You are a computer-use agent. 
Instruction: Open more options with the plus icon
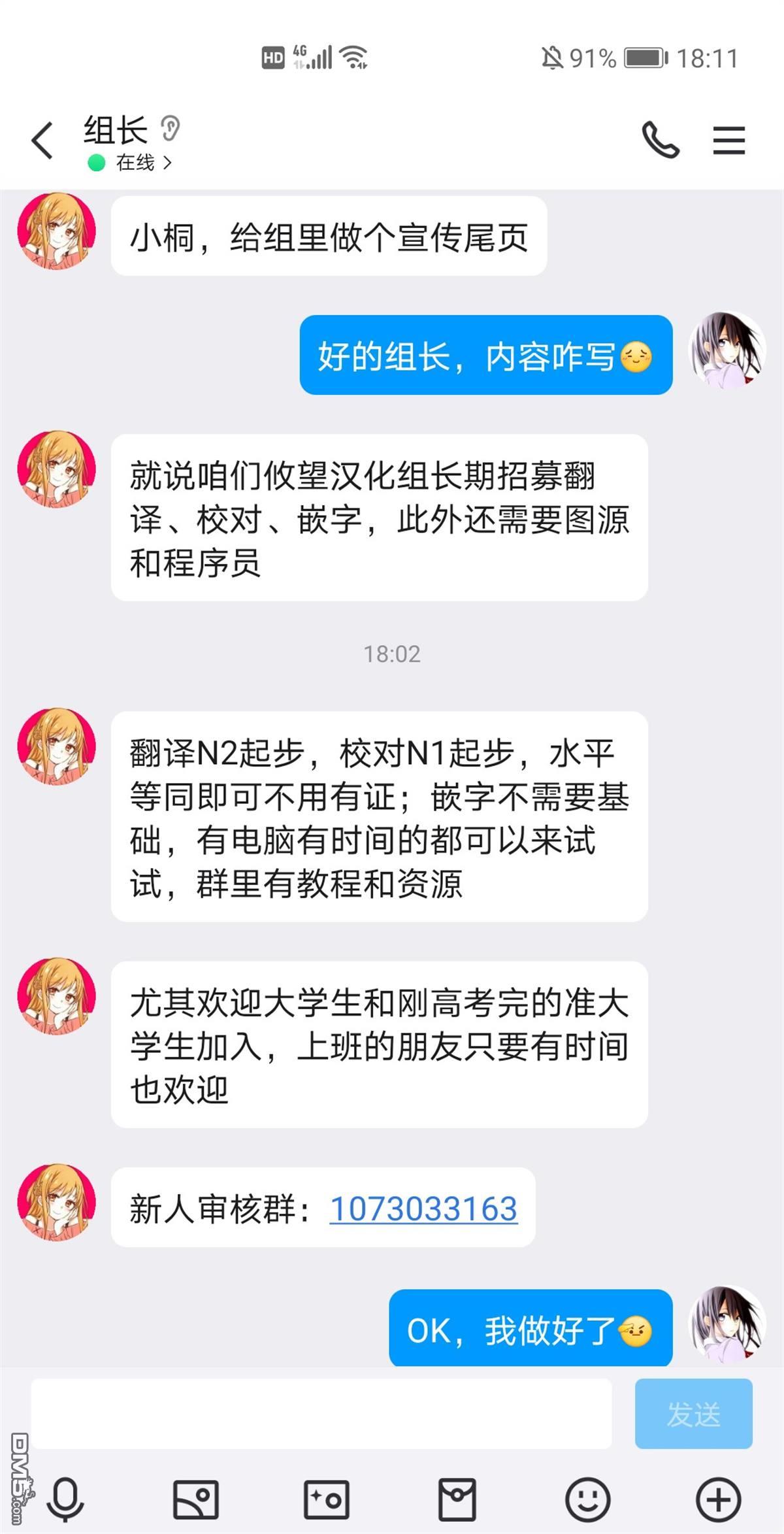click(718, 1499)
